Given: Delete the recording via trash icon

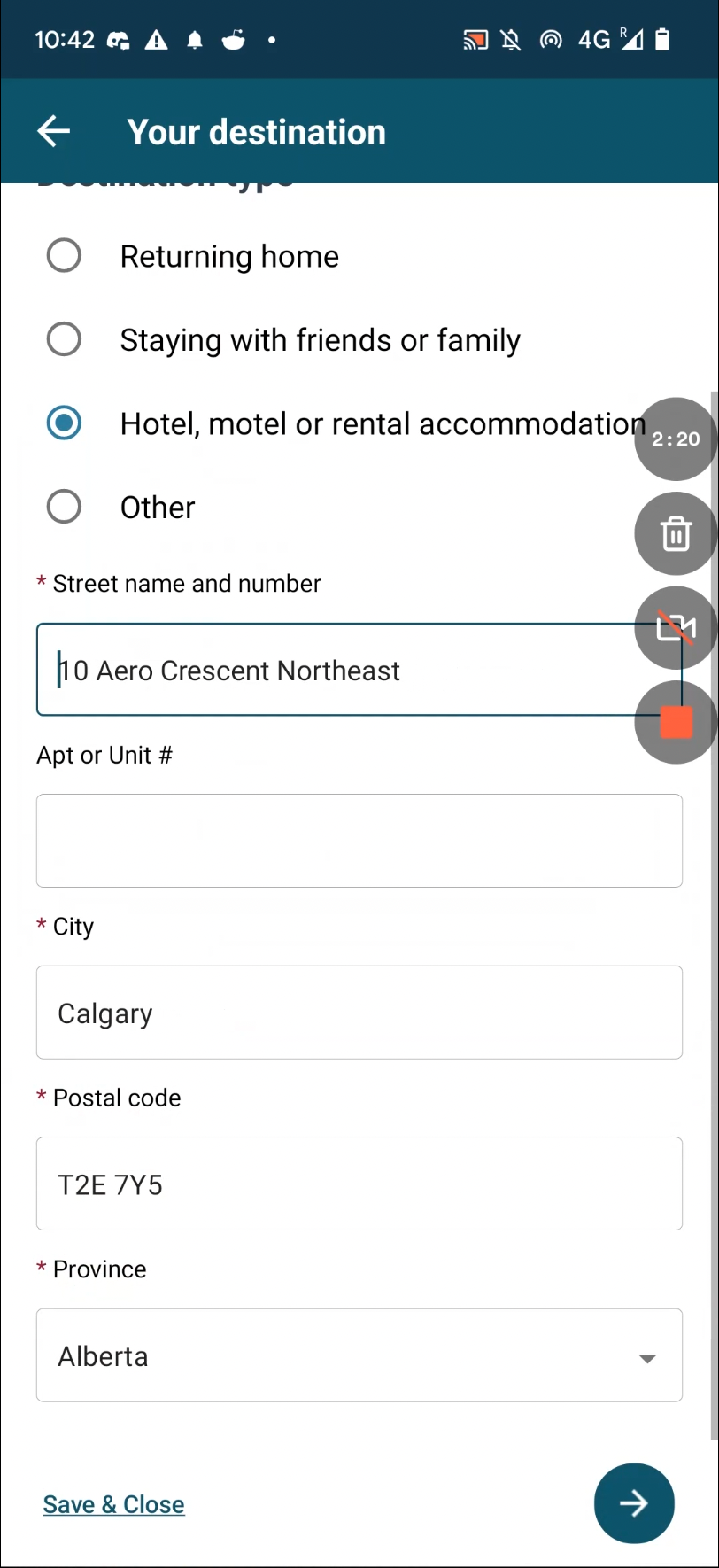Looking at the screenshot, I should click(x=676, y=534).
